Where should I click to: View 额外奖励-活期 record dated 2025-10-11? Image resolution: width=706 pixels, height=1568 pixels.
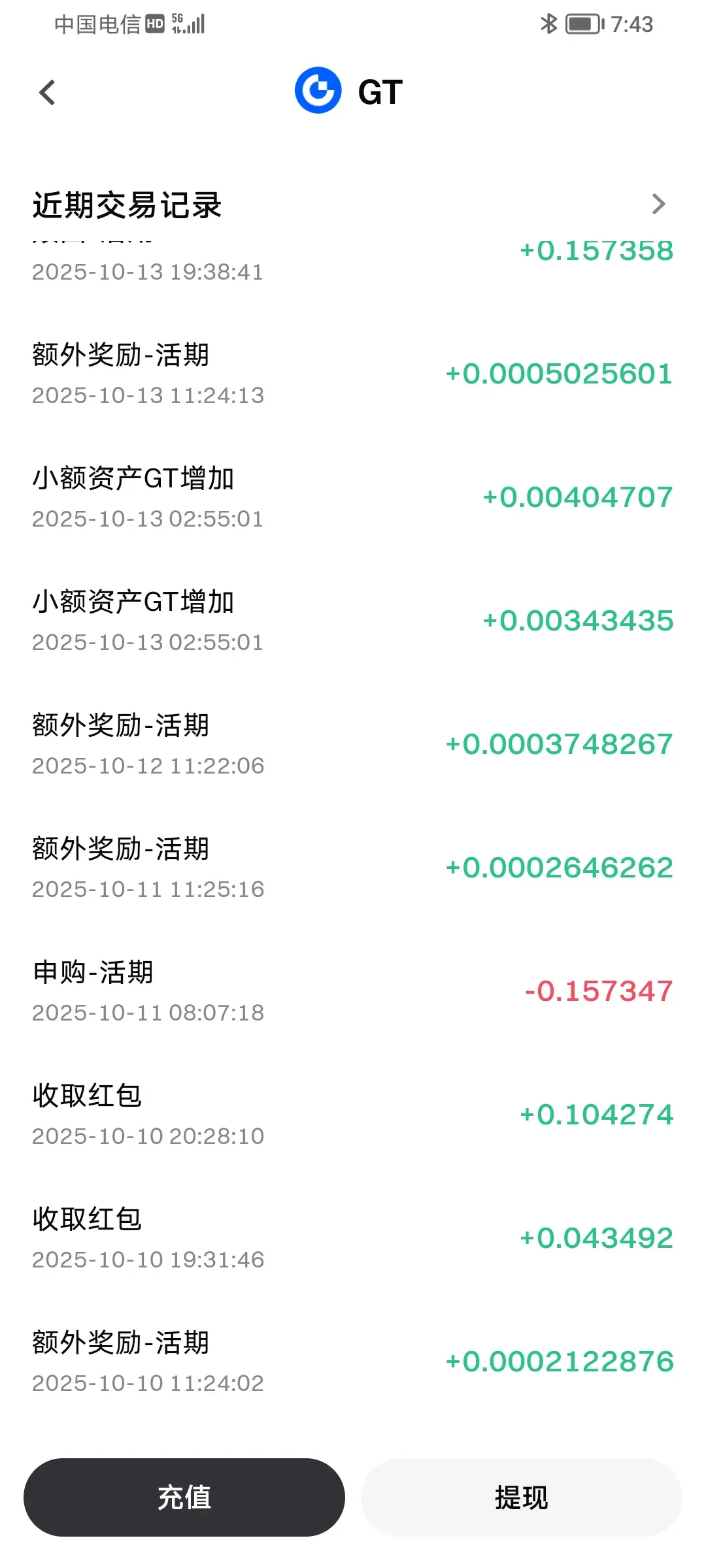click(353, 868)
